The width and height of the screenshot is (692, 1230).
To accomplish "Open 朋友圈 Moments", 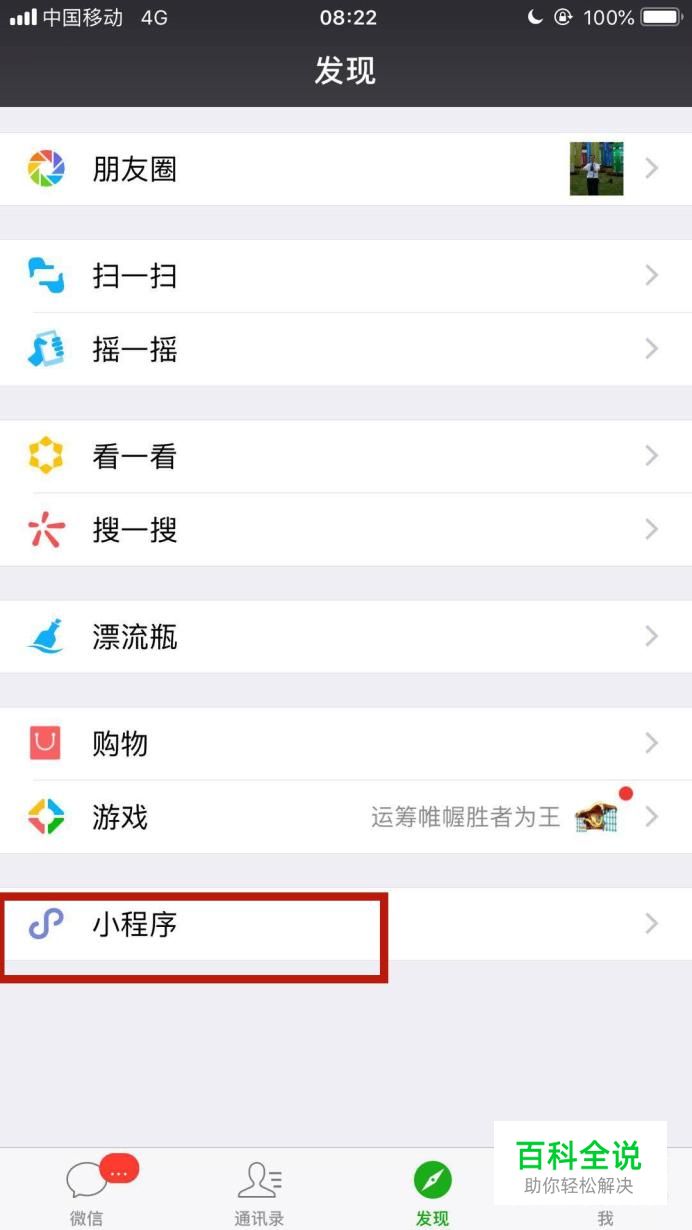I will (134, 169).
